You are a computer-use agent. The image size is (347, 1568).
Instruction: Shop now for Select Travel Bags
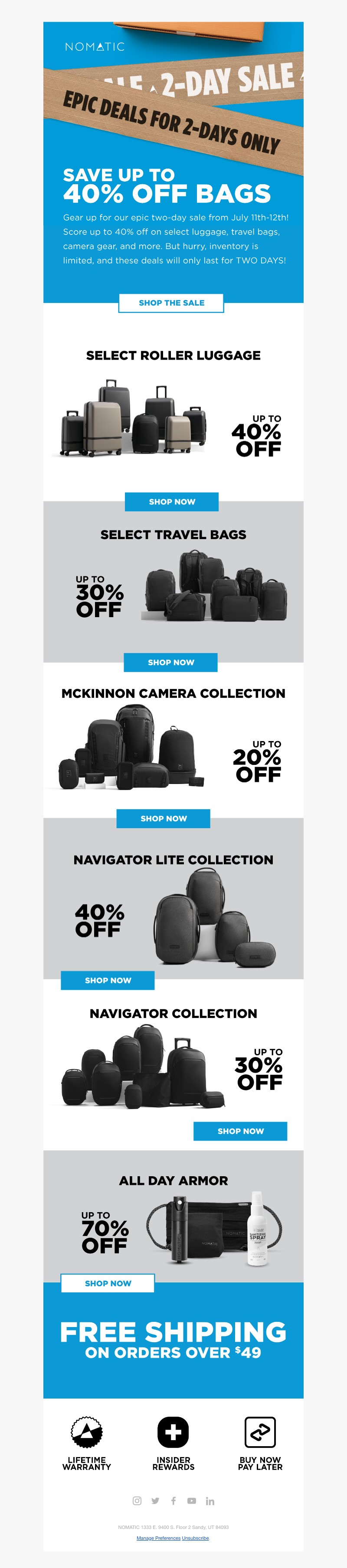tap(170, 662)
